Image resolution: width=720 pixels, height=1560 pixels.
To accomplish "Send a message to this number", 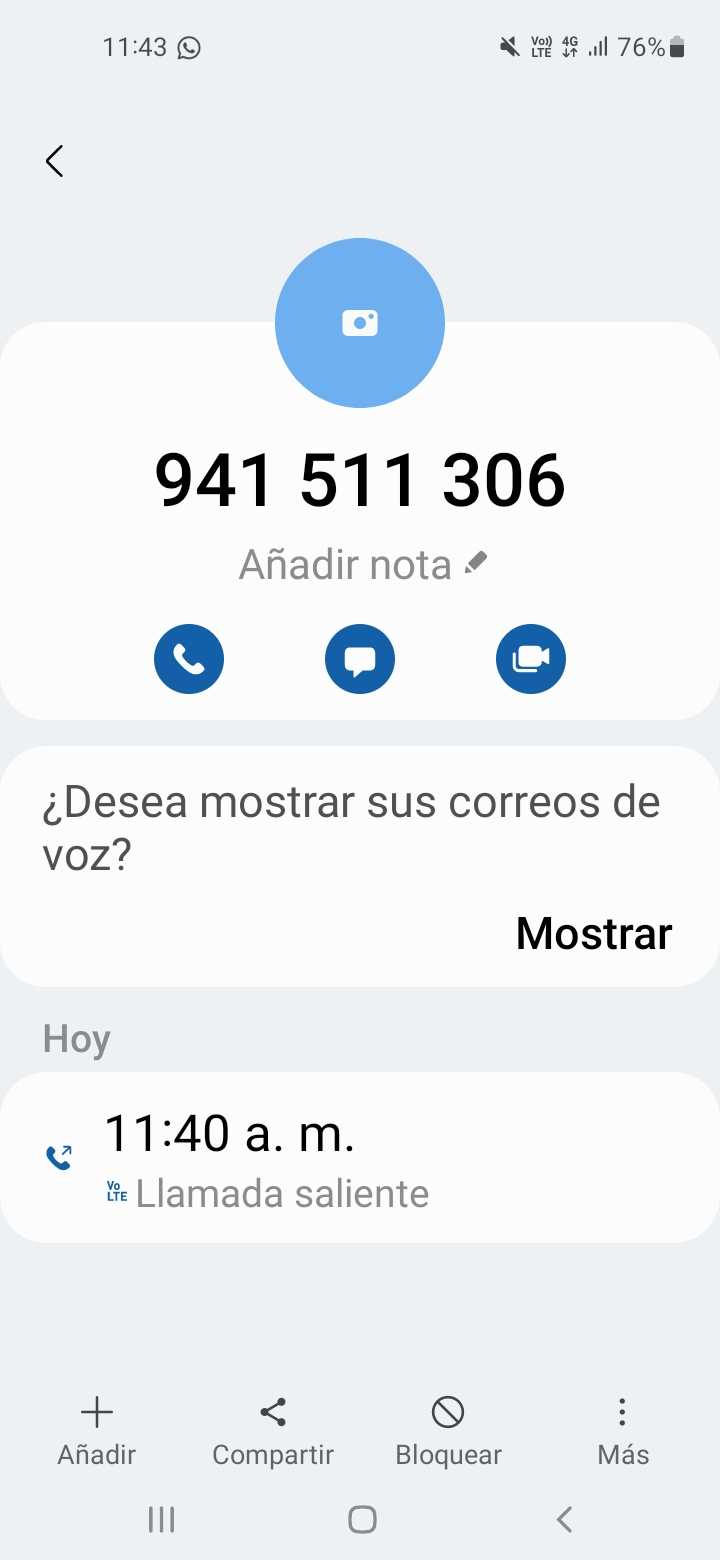I will point(360,659).
